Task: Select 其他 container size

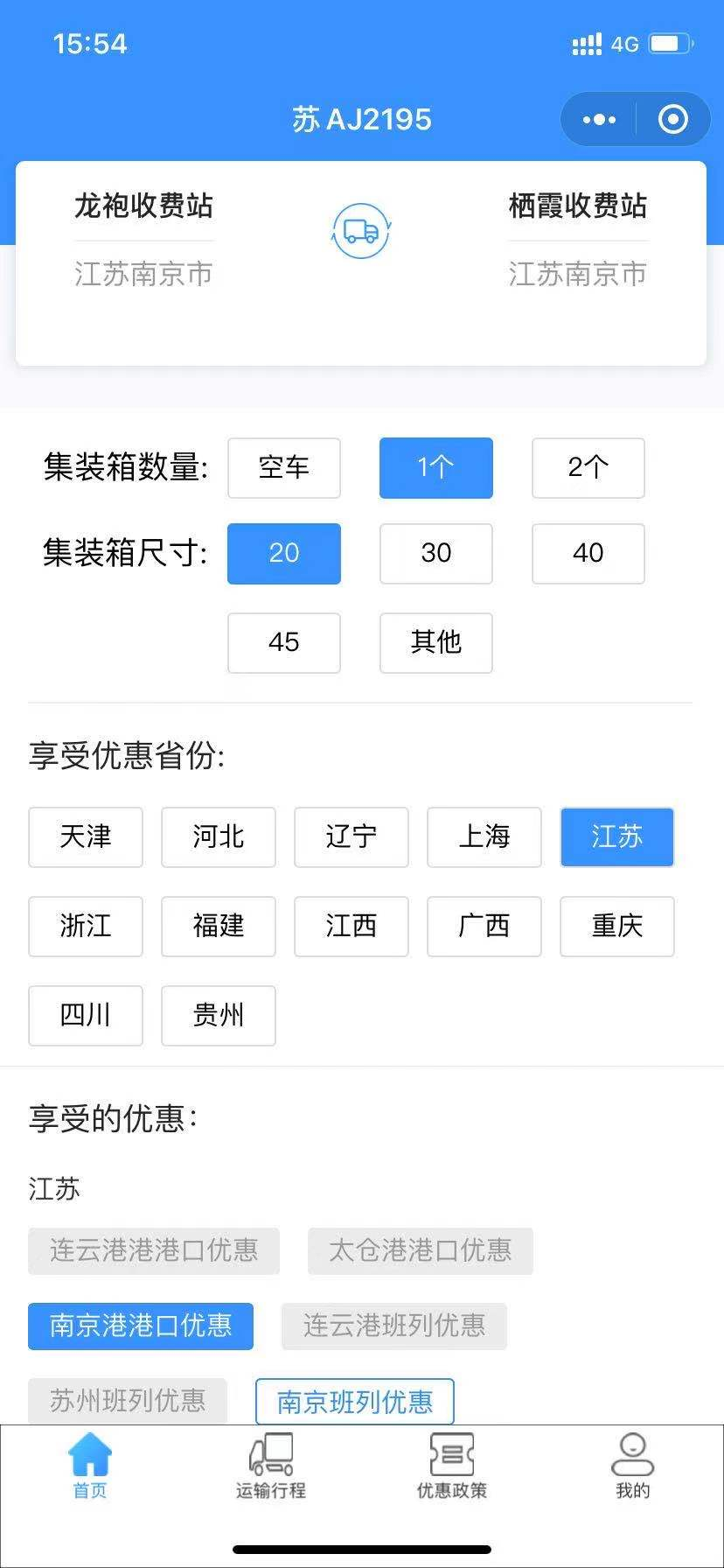Action: tap(436, 643)
